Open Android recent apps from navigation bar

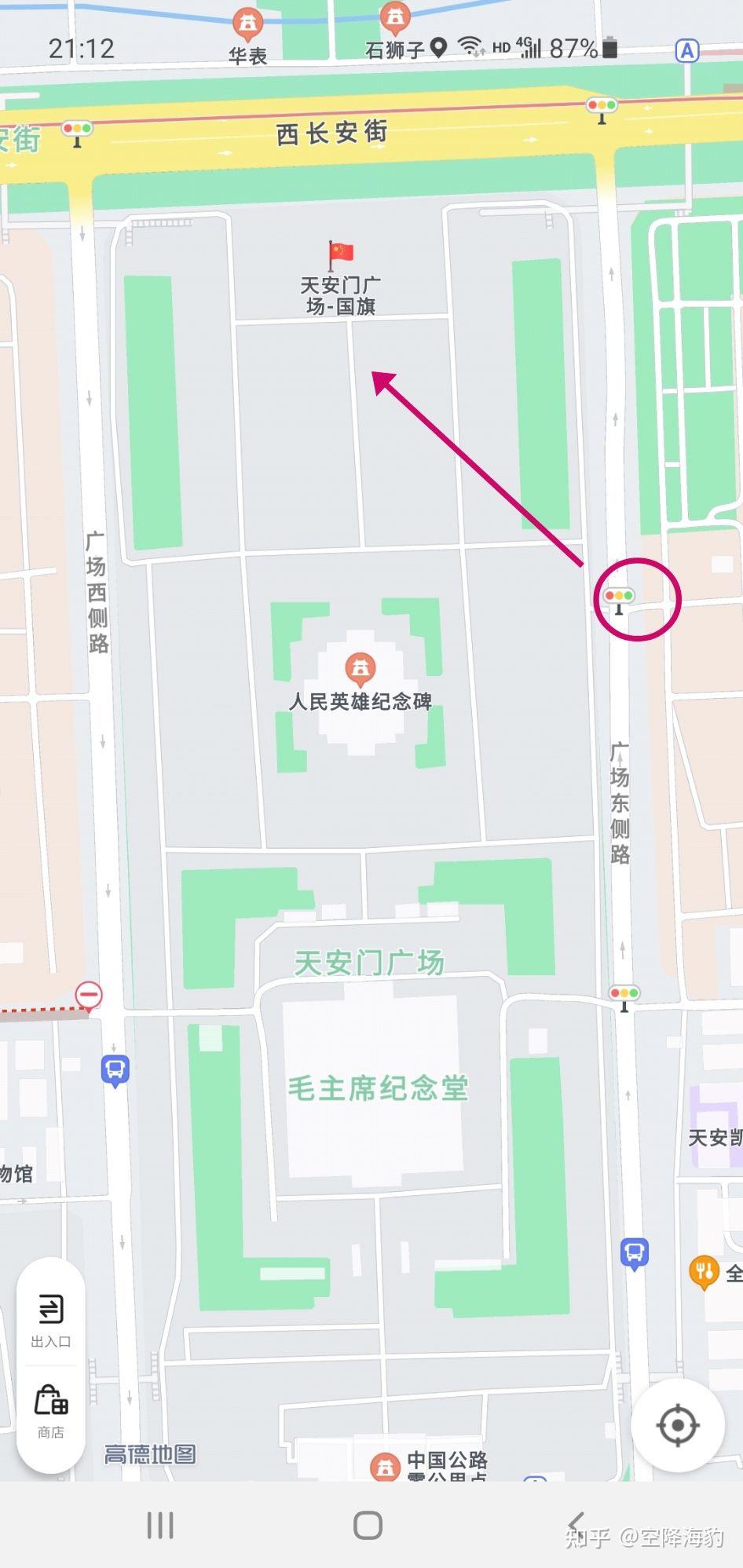160,1524
